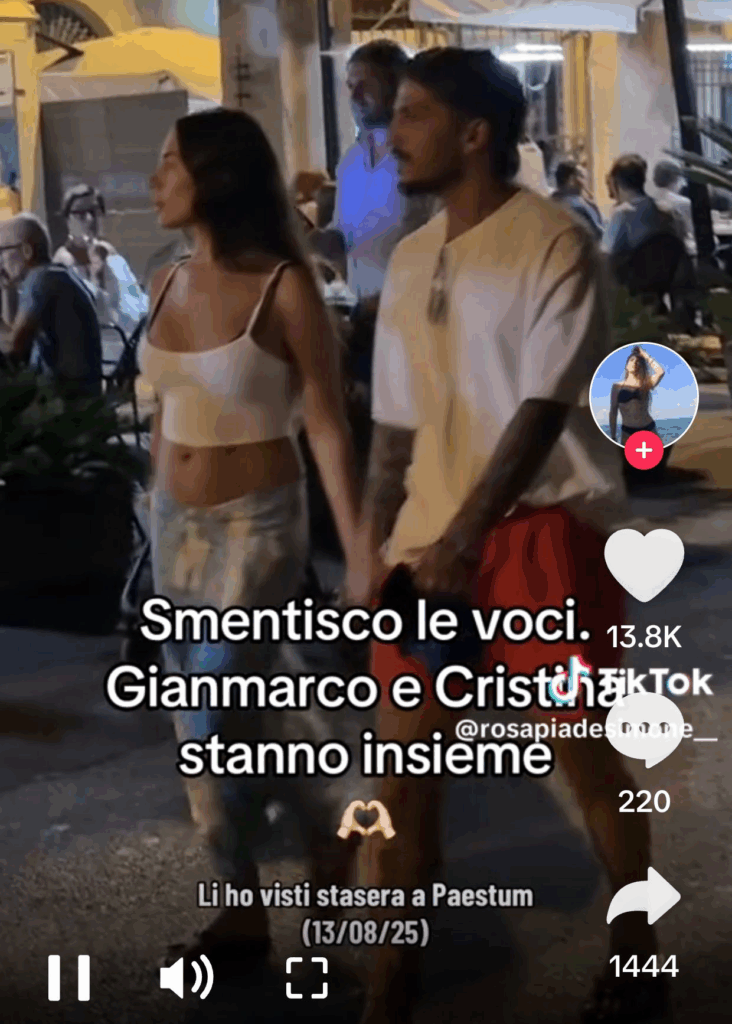Open the creator's profile picture
Image resolution: width=732 pixels, height=1024 pixels.
pos(643,393)
